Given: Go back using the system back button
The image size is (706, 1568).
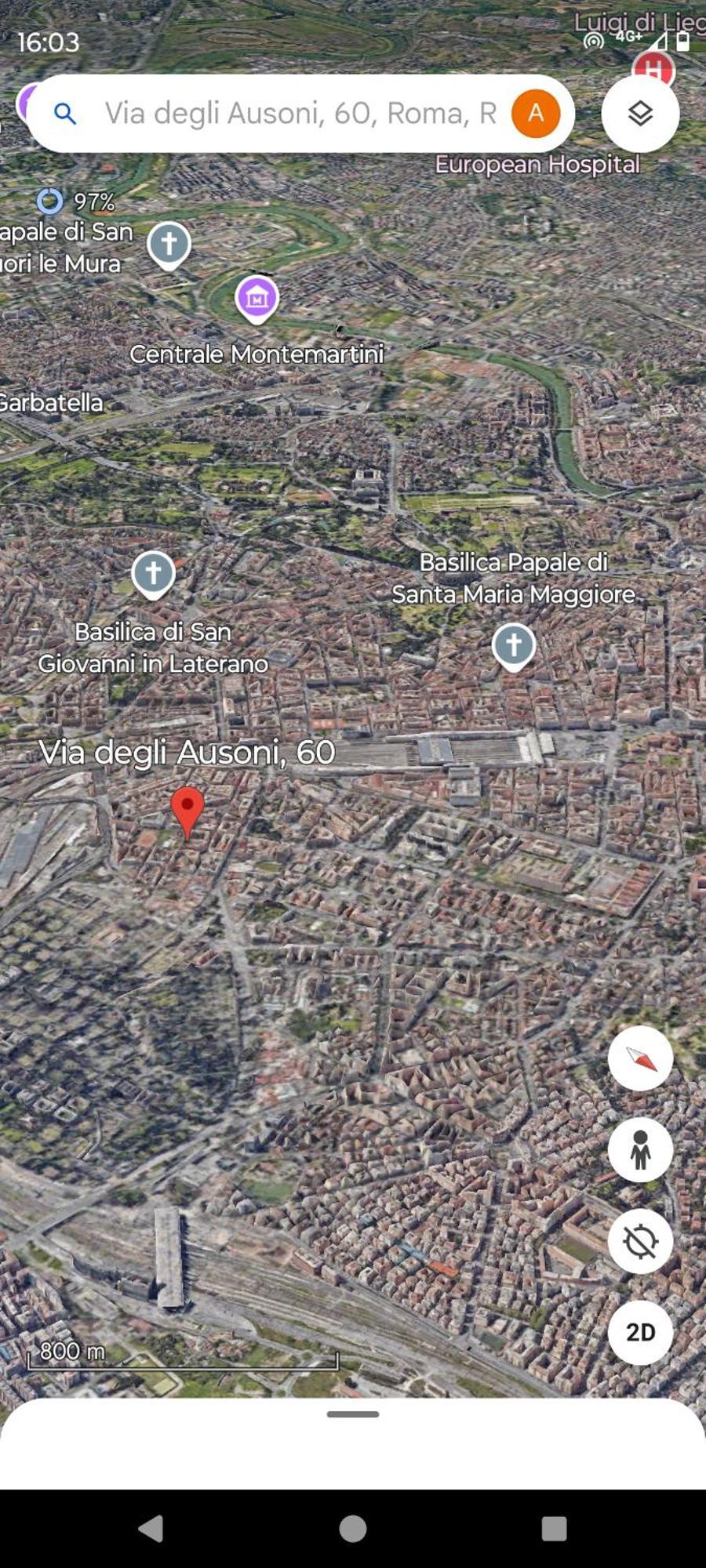Looking at the screenshot, I should coord(151,1528).
